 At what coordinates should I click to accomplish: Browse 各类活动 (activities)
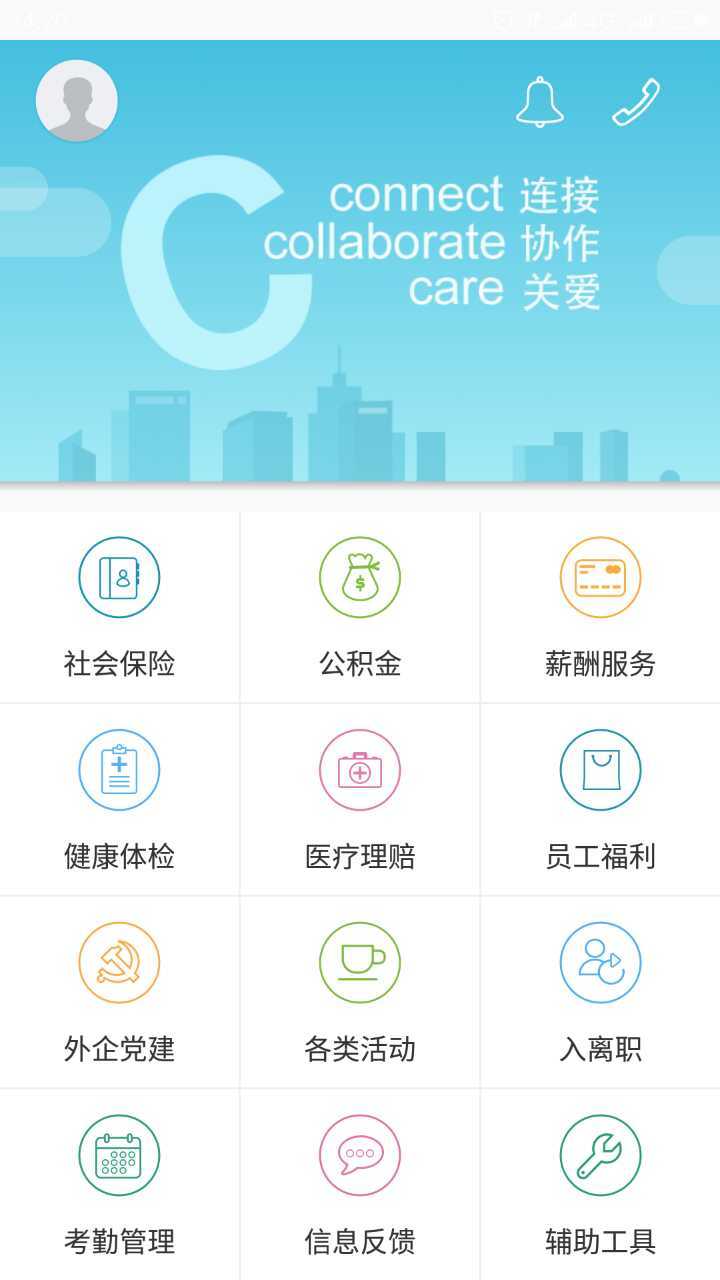pos(360,991)
